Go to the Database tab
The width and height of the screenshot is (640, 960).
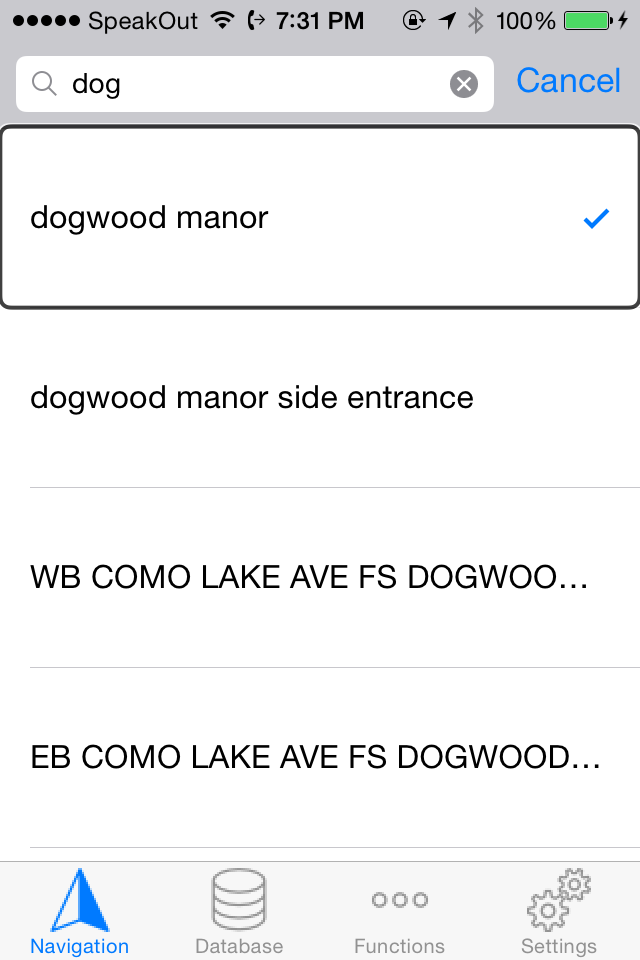(239, 912)
